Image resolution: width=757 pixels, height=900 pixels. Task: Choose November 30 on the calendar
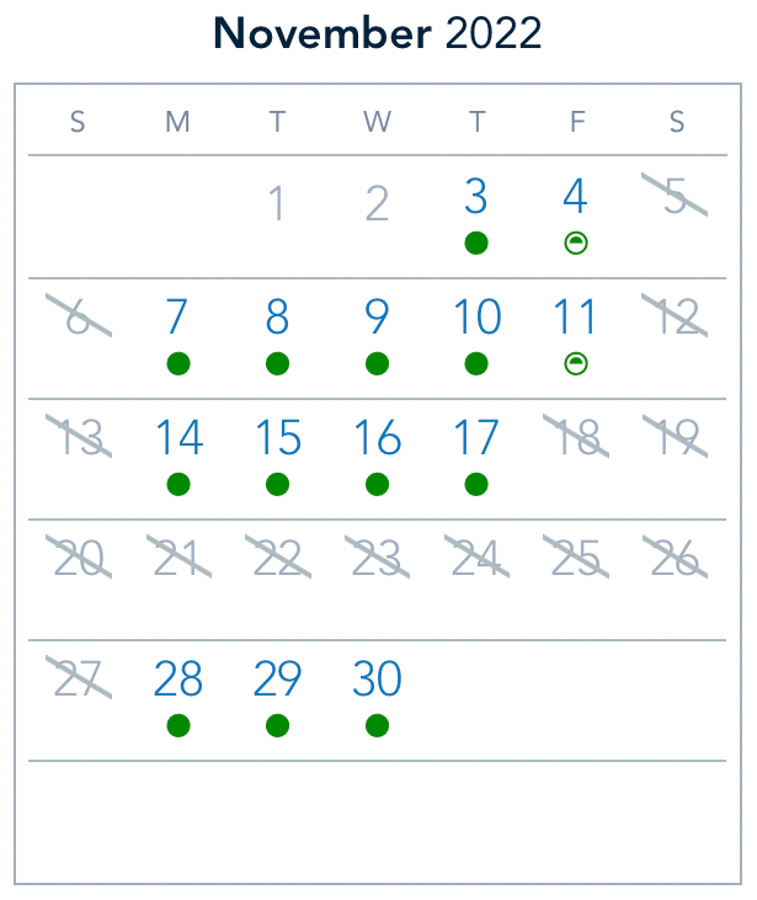tap(377, 681)
